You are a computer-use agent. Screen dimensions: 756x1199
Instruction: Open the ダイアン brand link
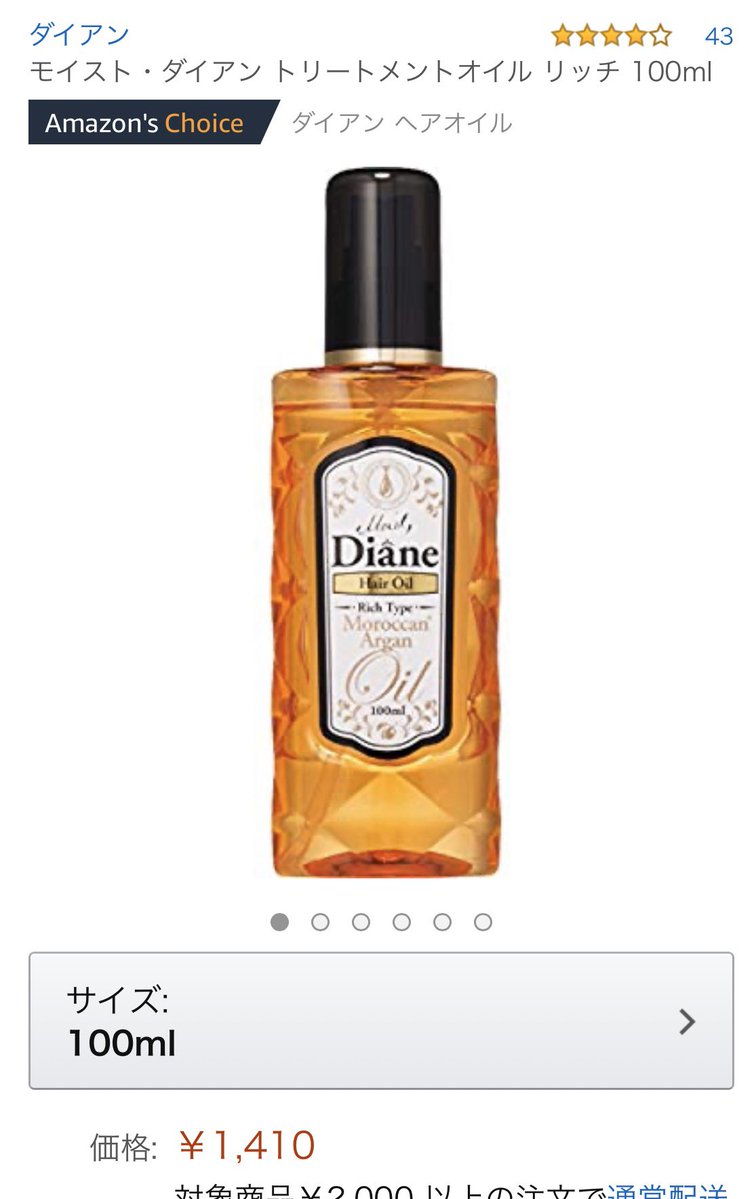click(x=79, y=34)
